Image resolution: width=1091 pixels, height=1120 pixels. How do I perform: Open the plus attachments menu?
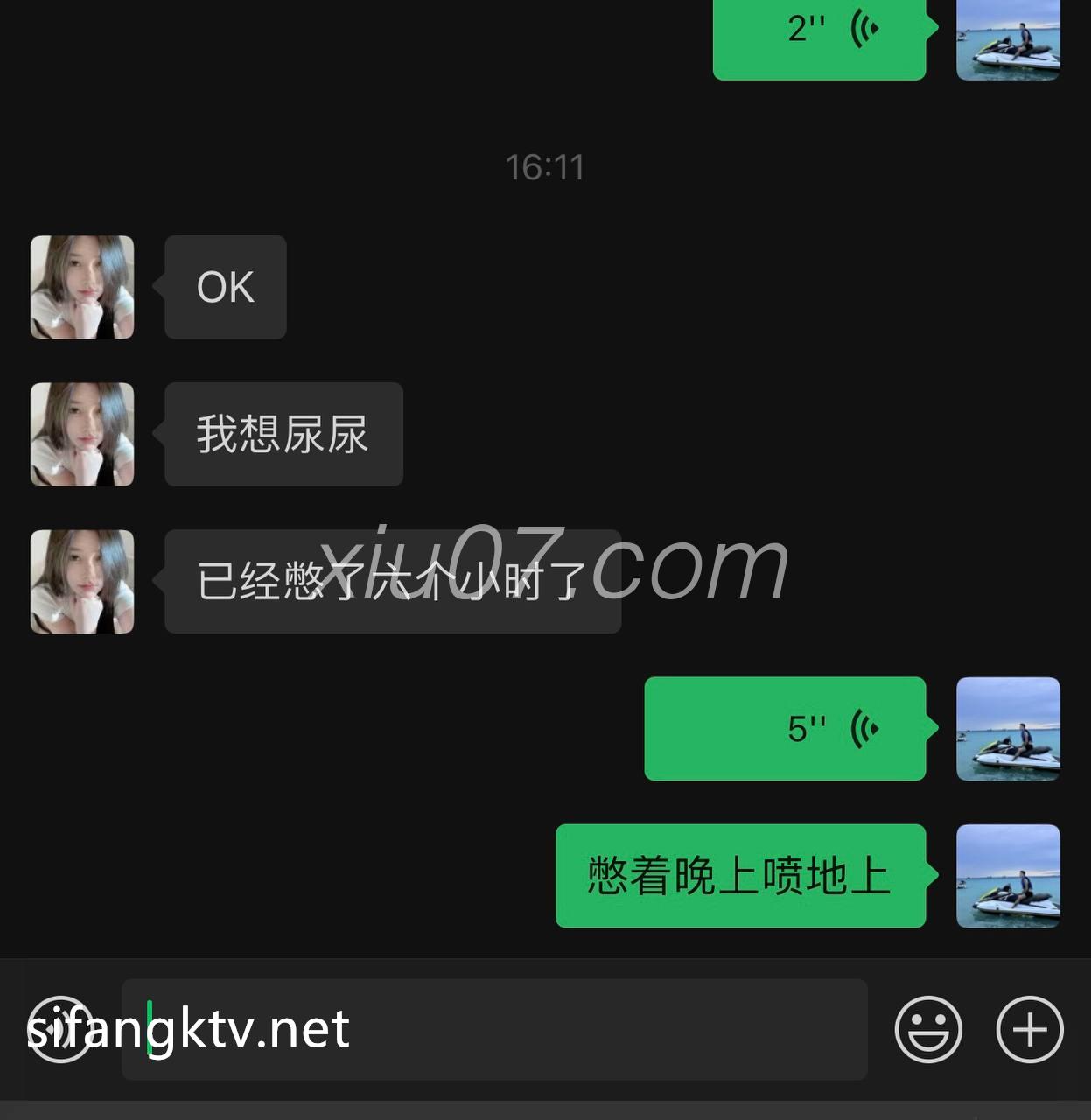(1029, 1029)
